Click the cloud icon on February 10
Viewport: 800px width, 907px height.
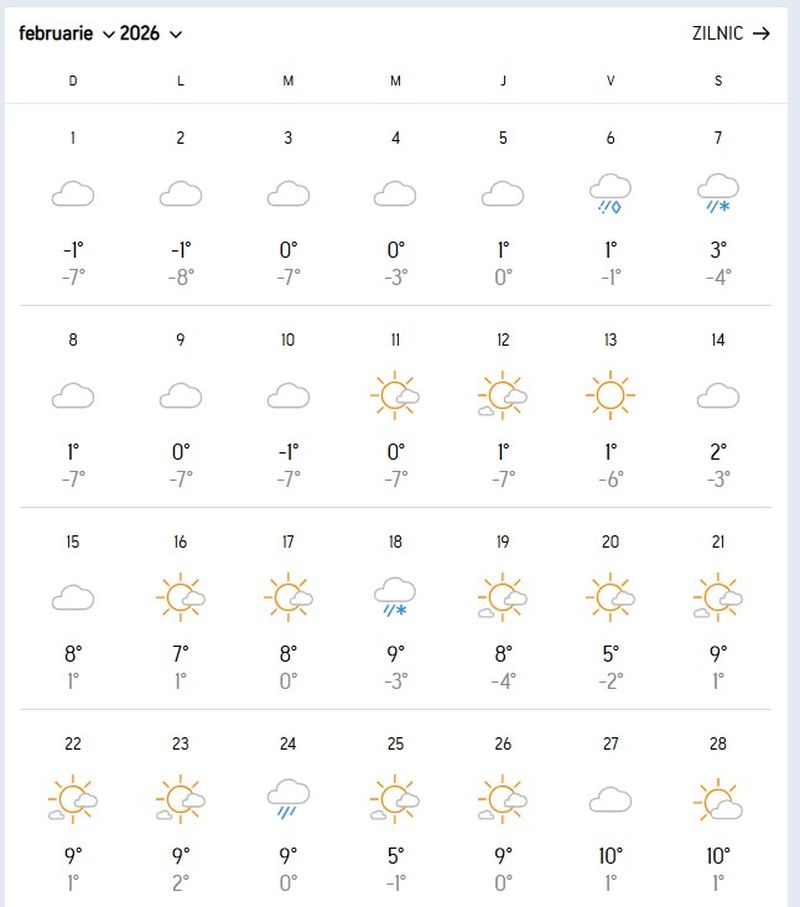tap(288, 393)
